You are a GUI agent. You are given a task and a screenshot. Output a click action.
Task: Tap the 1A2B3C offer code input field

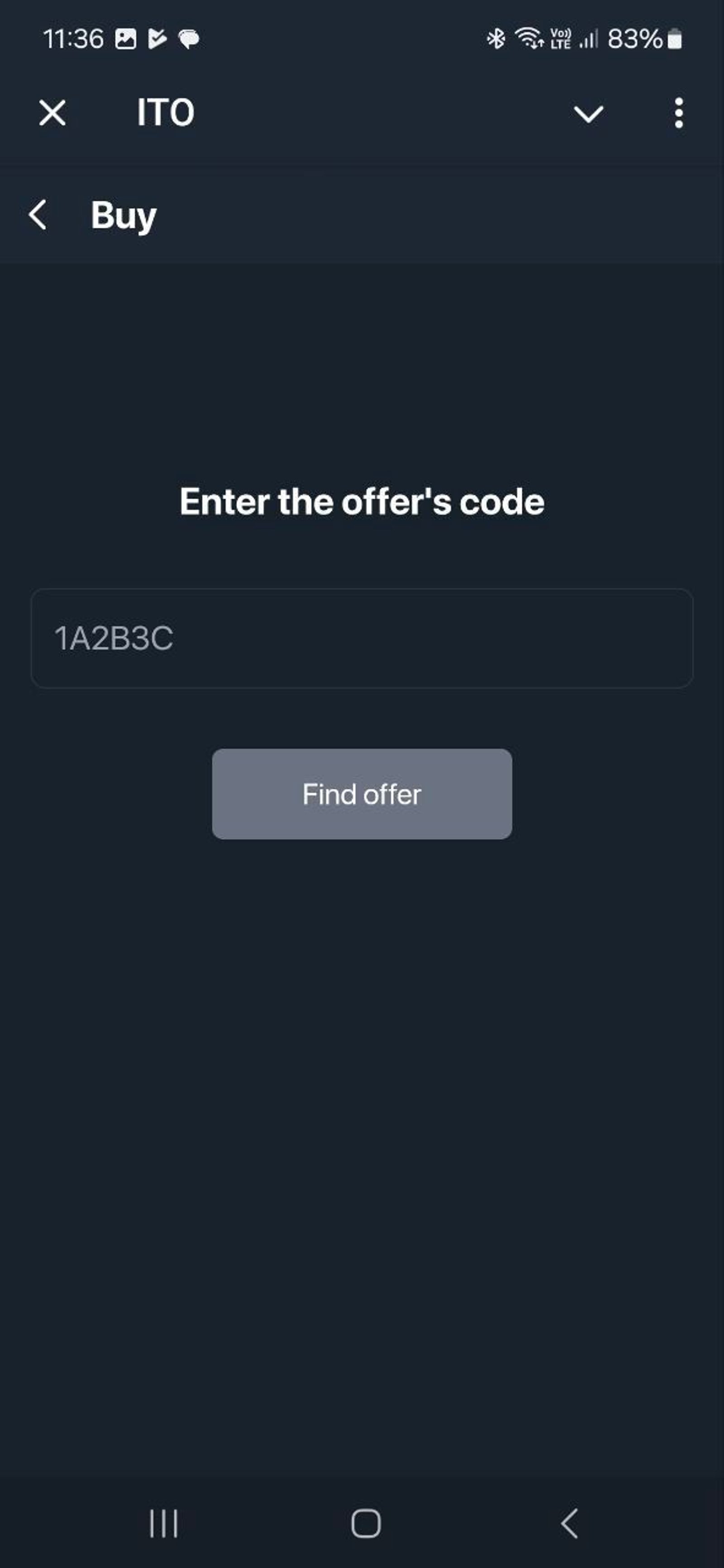[x=362, y=637]
